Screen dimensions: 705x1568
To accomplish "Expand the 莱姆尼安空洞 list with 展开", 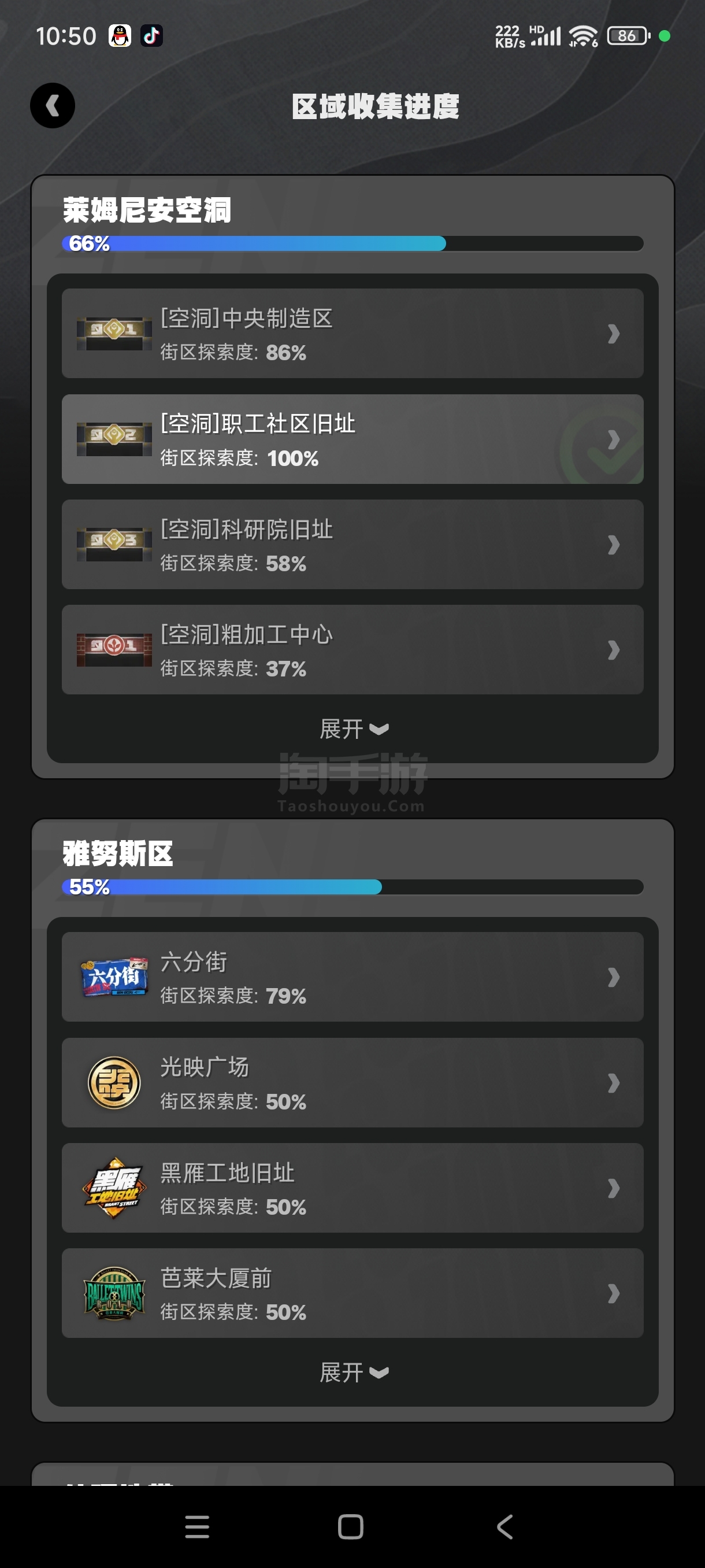I will pyautogui.click(x=353, y=728).
